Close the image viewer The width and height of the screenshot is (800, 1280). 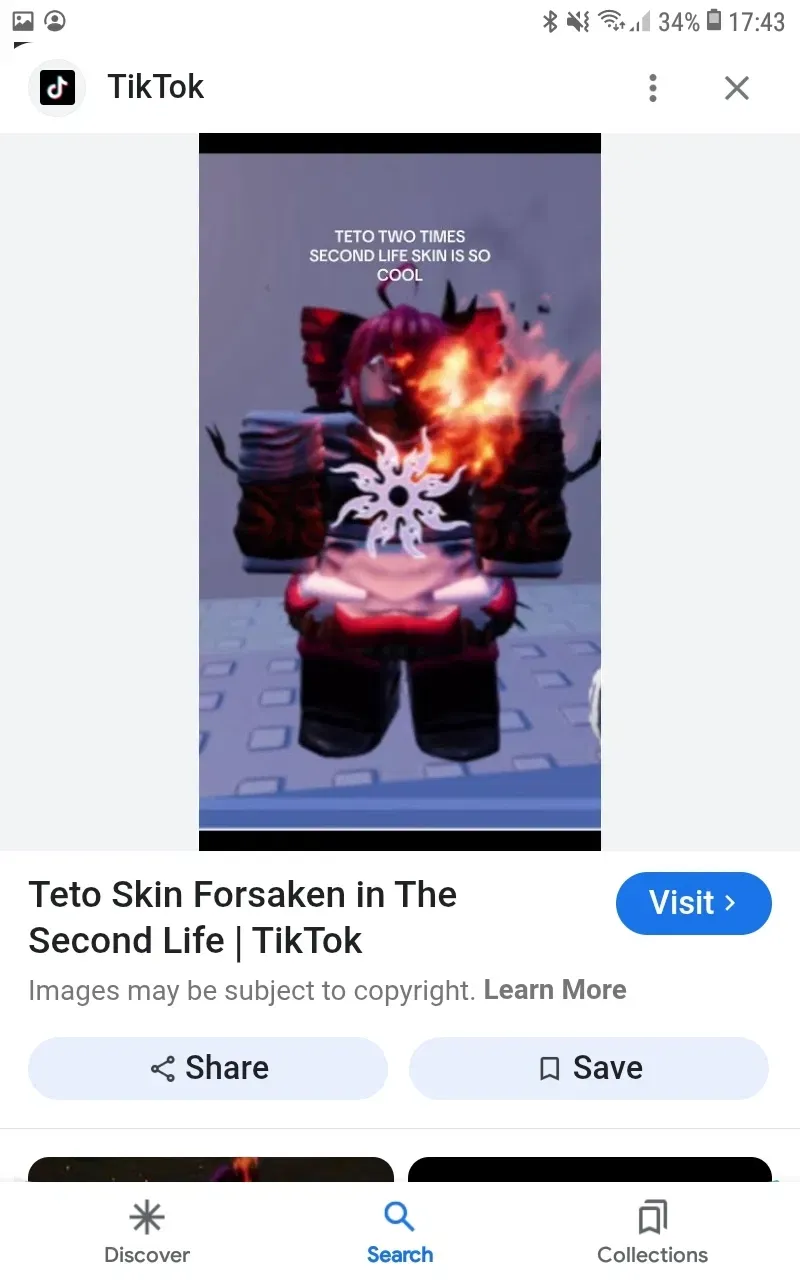coord(737,88)
